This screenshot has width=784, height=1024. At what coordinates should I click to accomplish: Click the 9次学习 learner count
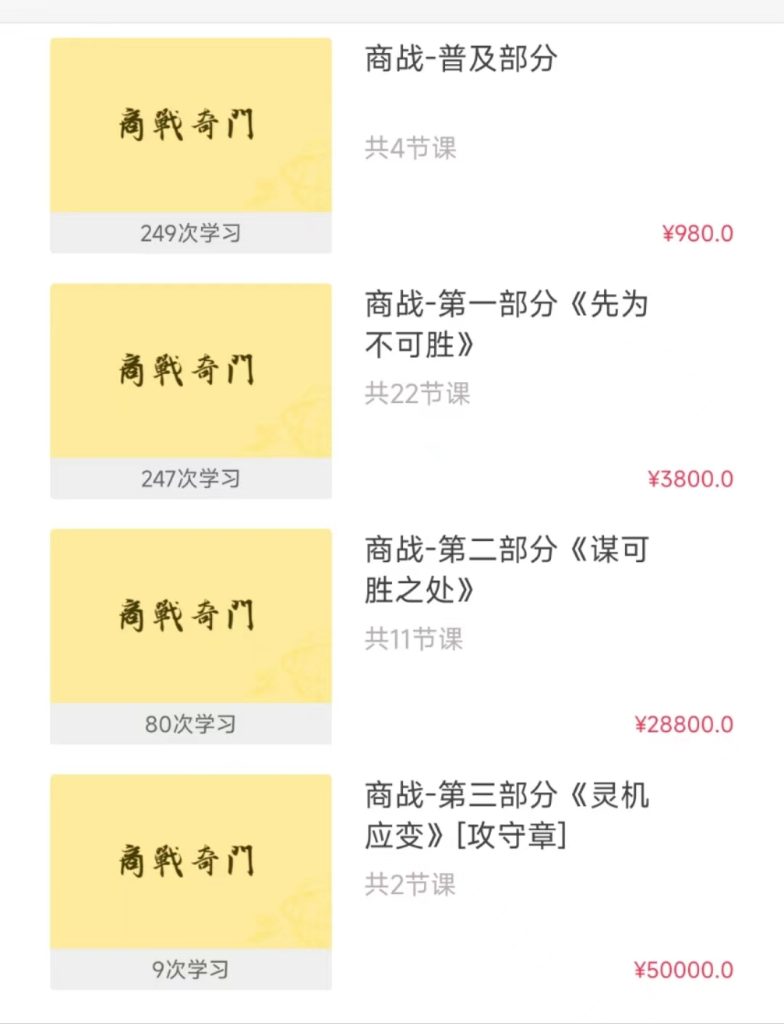(x=190, y=968)
